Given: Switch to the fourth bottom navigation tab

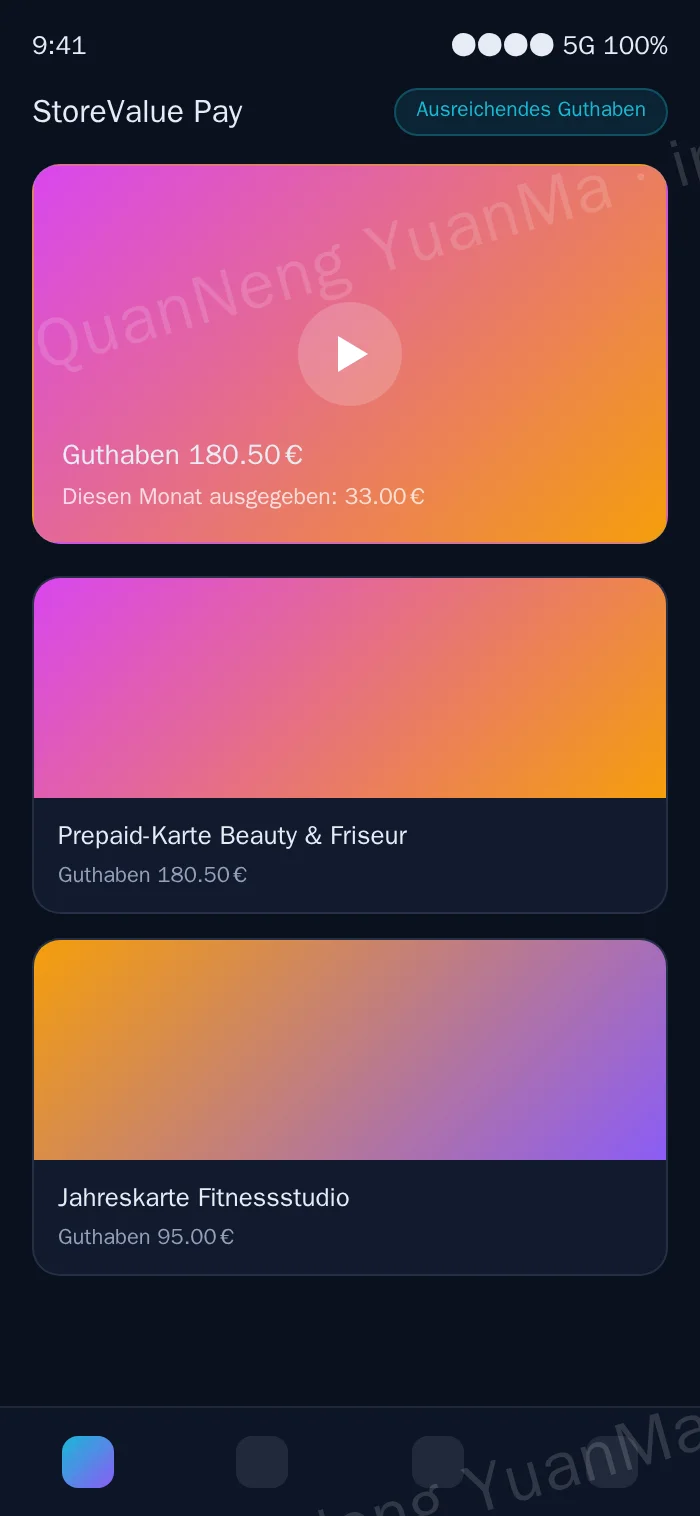Looking at the screenshot, I should coord(612,1462).
